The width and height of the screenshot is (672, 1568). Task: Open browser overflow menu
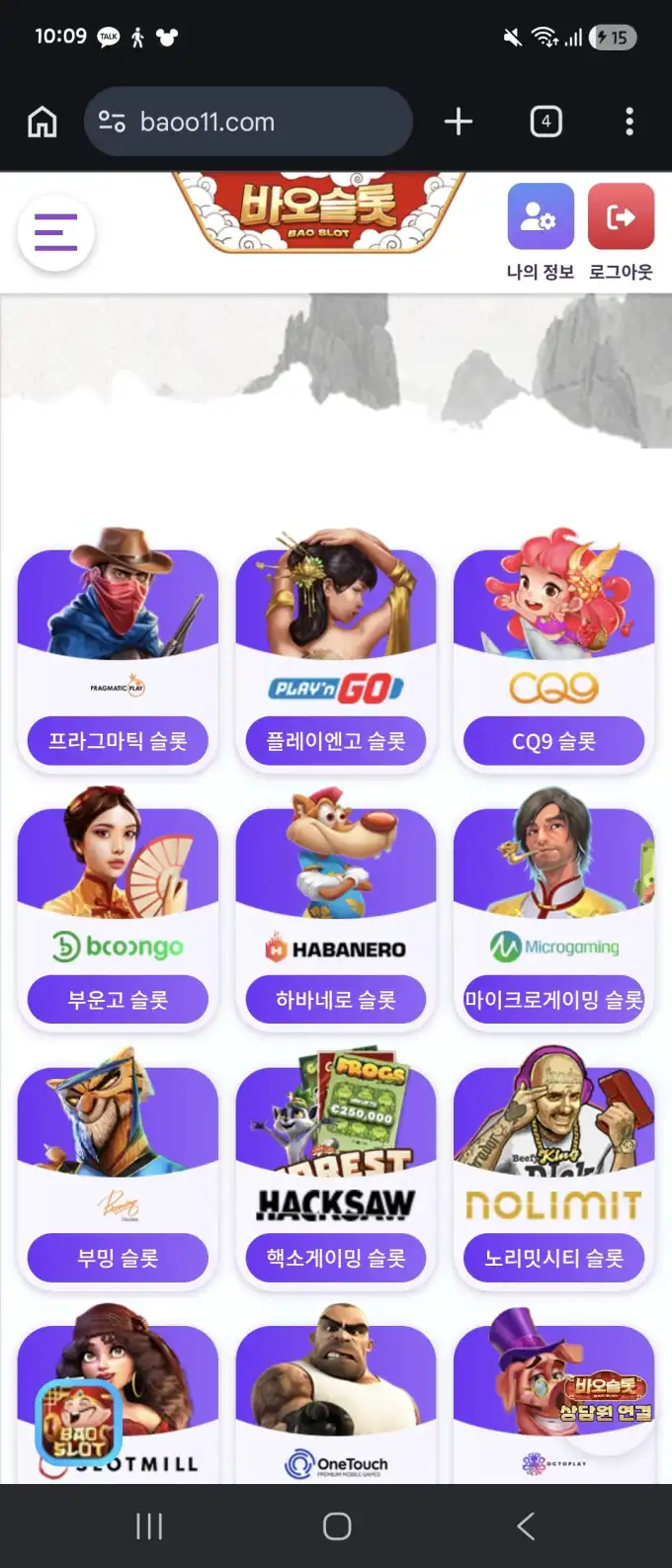click(630, 122)
